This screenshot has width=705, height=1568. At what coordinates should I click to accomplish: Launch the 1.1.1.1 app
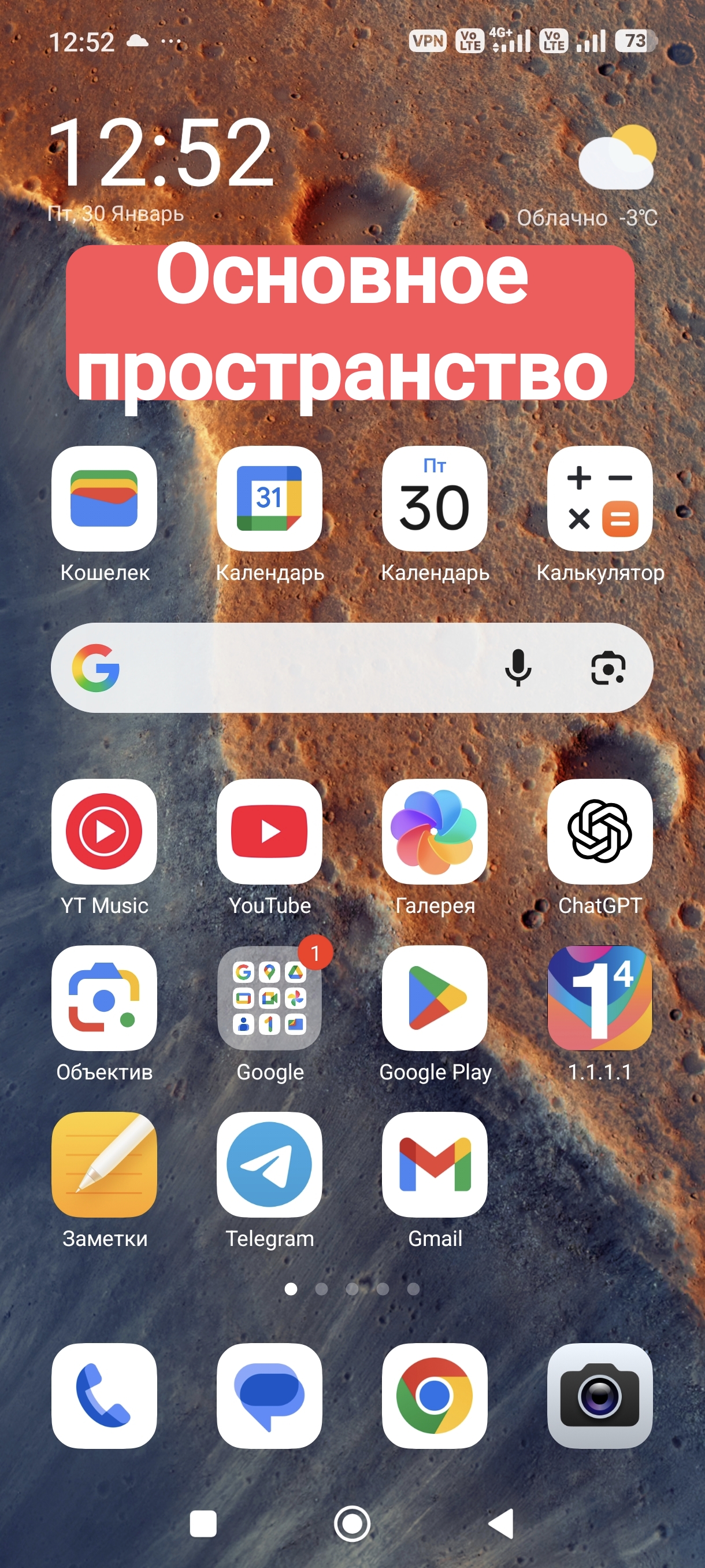600,998
